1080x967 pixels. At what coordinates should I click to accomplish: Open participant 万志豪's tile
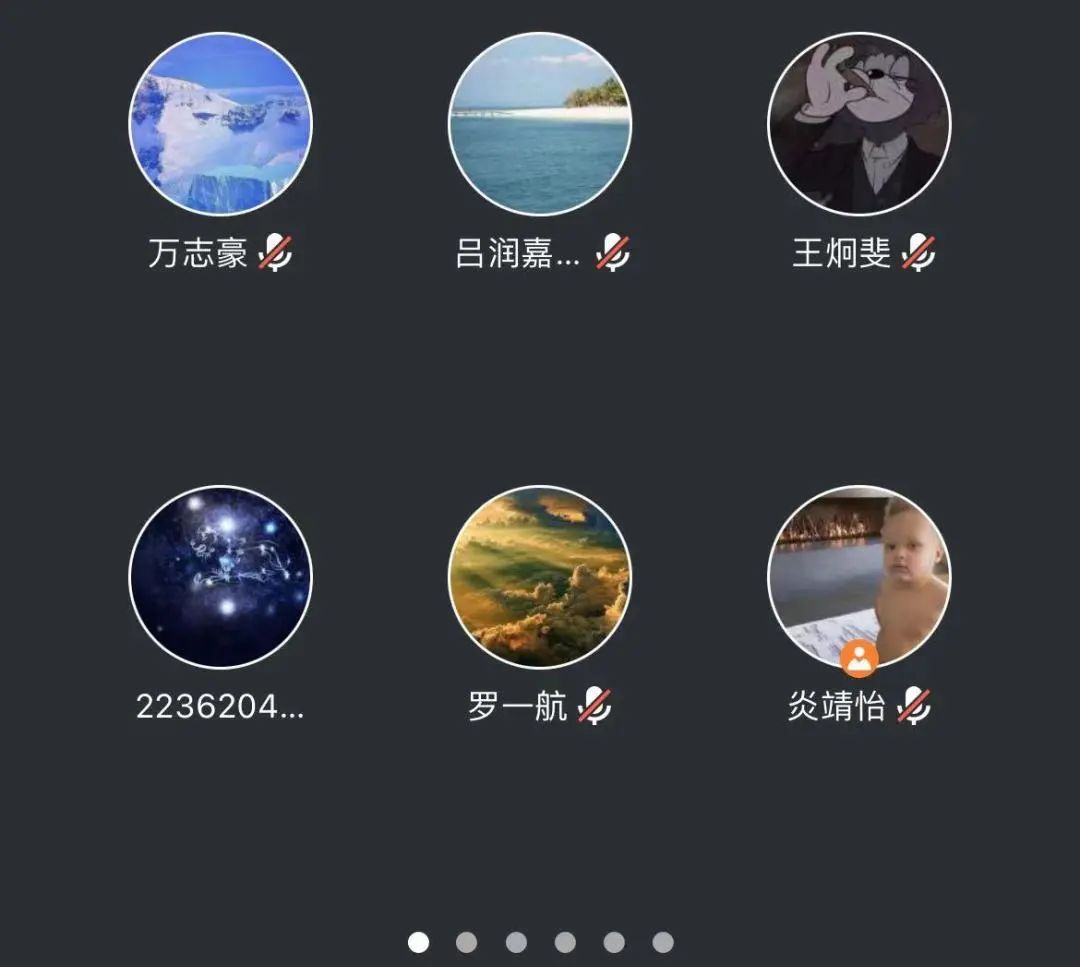220,125
